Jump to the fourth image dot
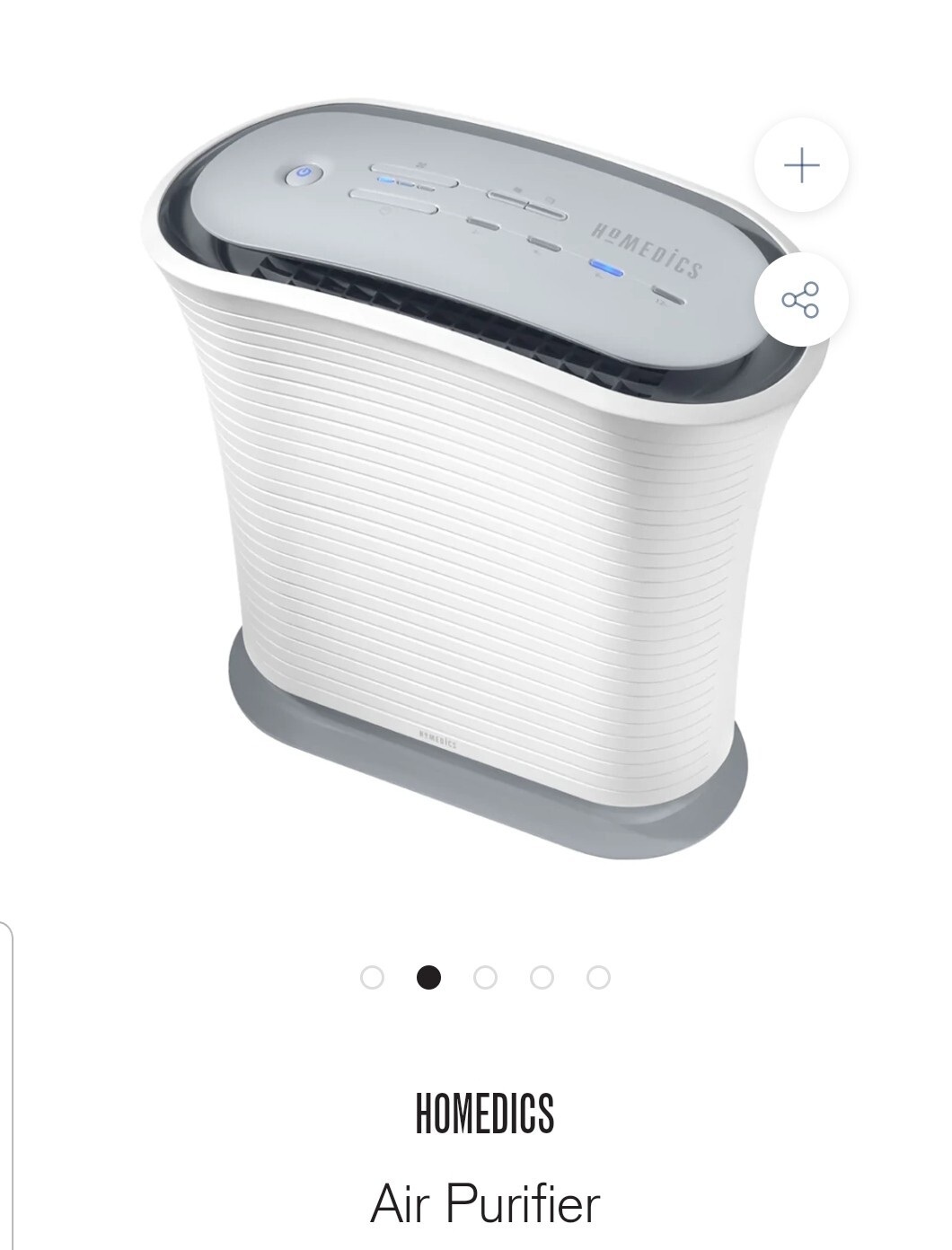This screenshot has width=952, height=1250. pyautogui.click(x=542, y=977)
